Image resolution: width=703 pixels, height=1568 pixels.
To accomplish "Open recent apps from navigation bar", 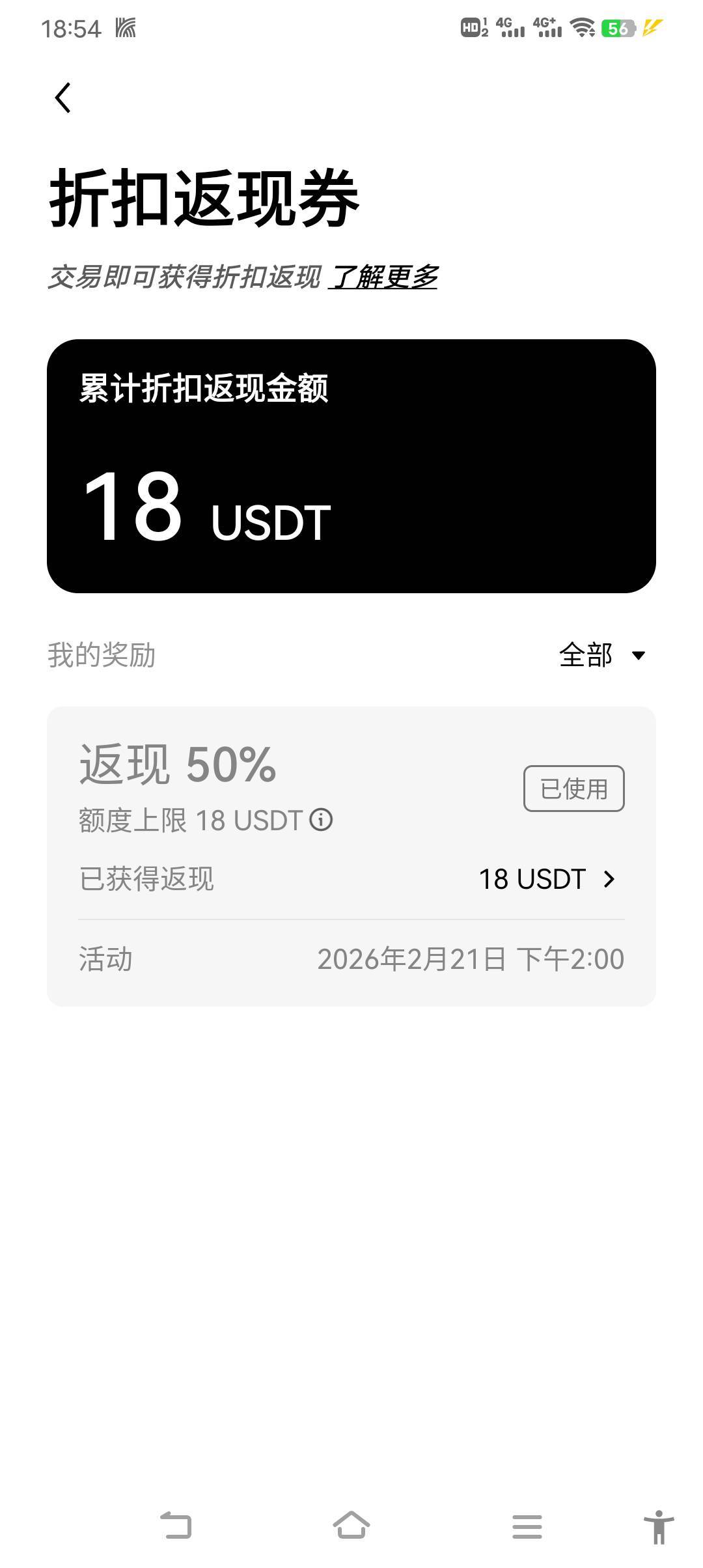I will click(x=527, y=1526).
